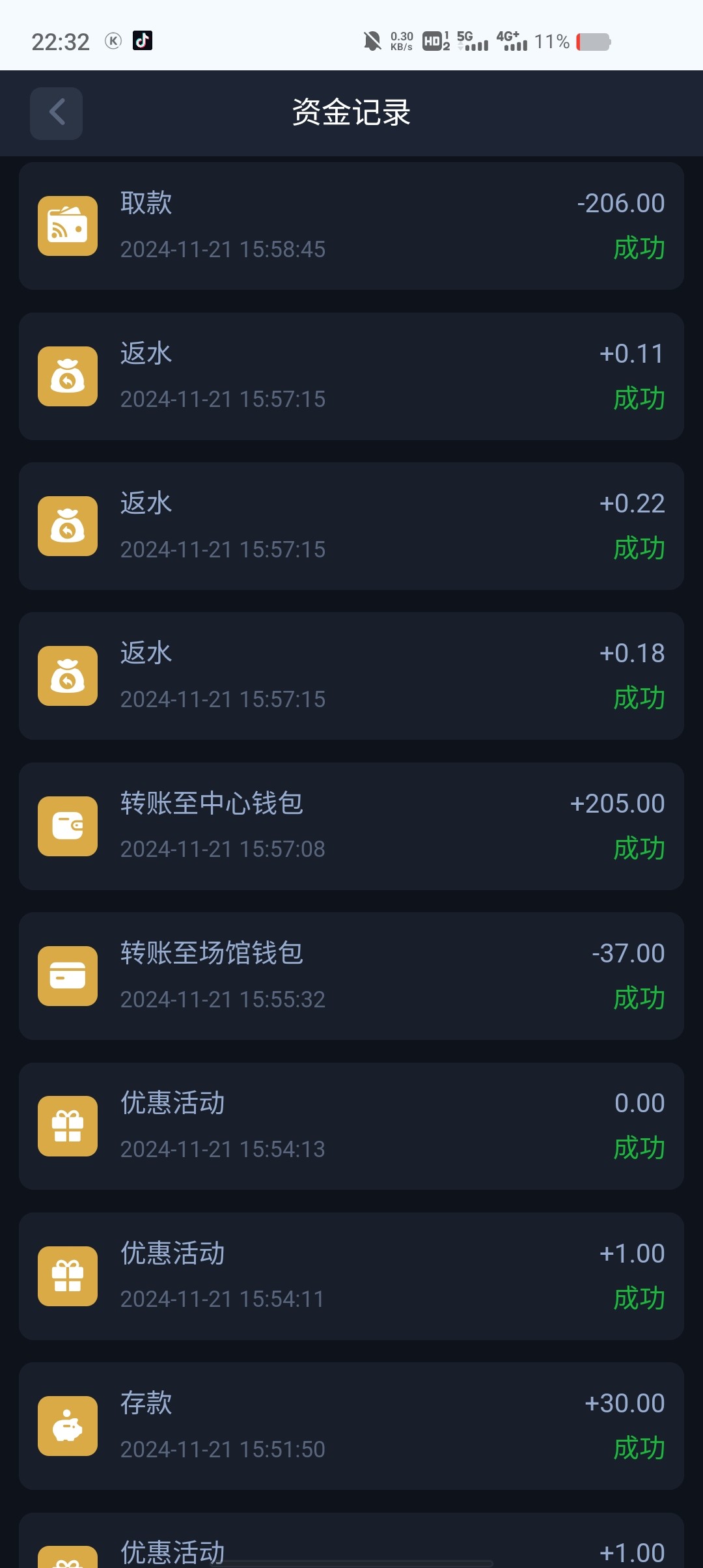Viewport: 703px width, 1568px height.
Task: View the 转账至场馆钱包 record of -37.00
Action: pyautogui.click(x=351, y=975)
